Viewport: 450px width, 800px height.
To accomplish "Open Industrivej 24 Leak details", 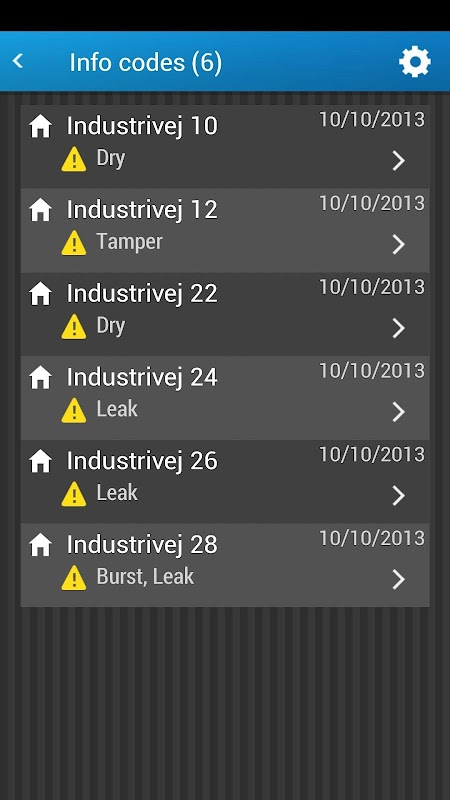I will pos(225,397).
